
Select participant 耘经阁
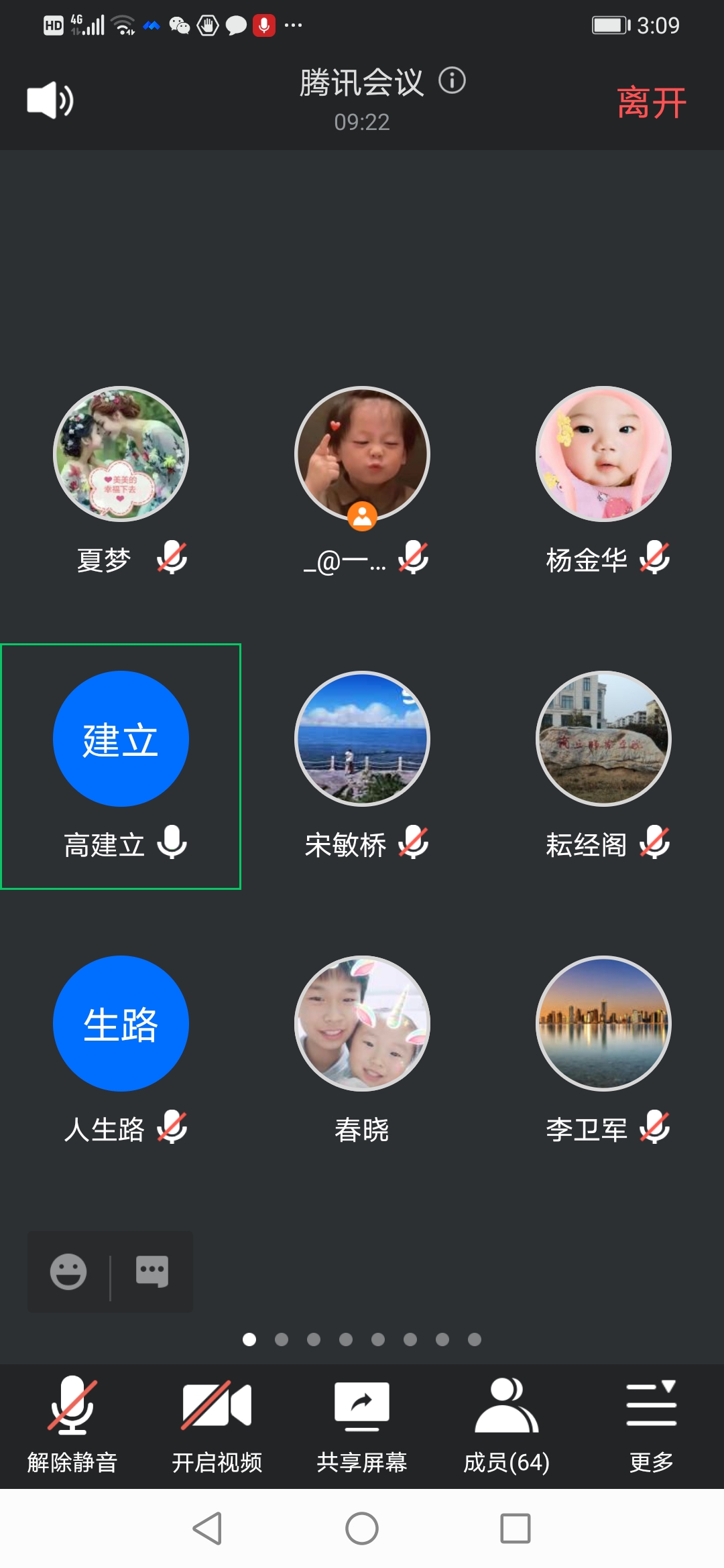click(603, 739)
